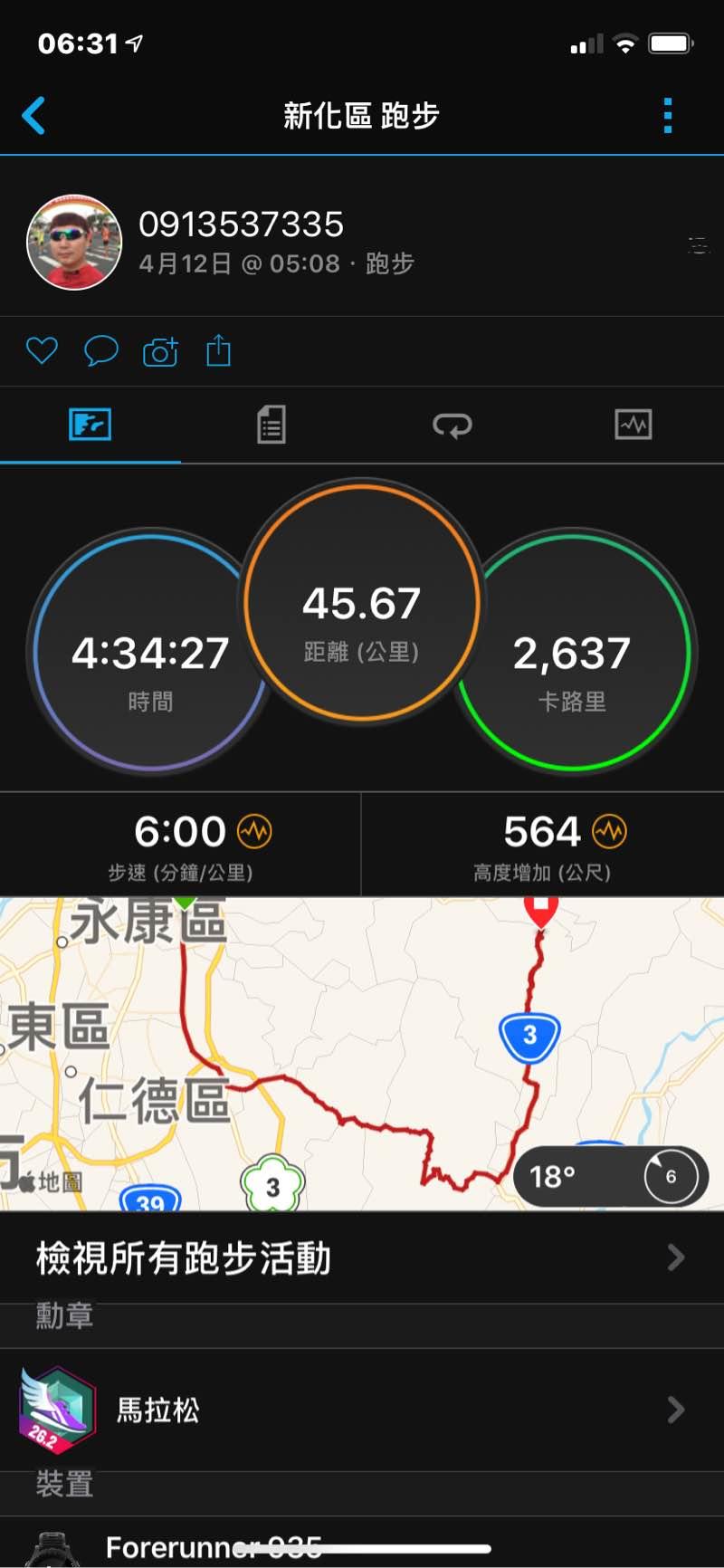The image size is (724, 1568).
Task: Open the profile photo of 0913537335
Action: (x=74, y=243)
